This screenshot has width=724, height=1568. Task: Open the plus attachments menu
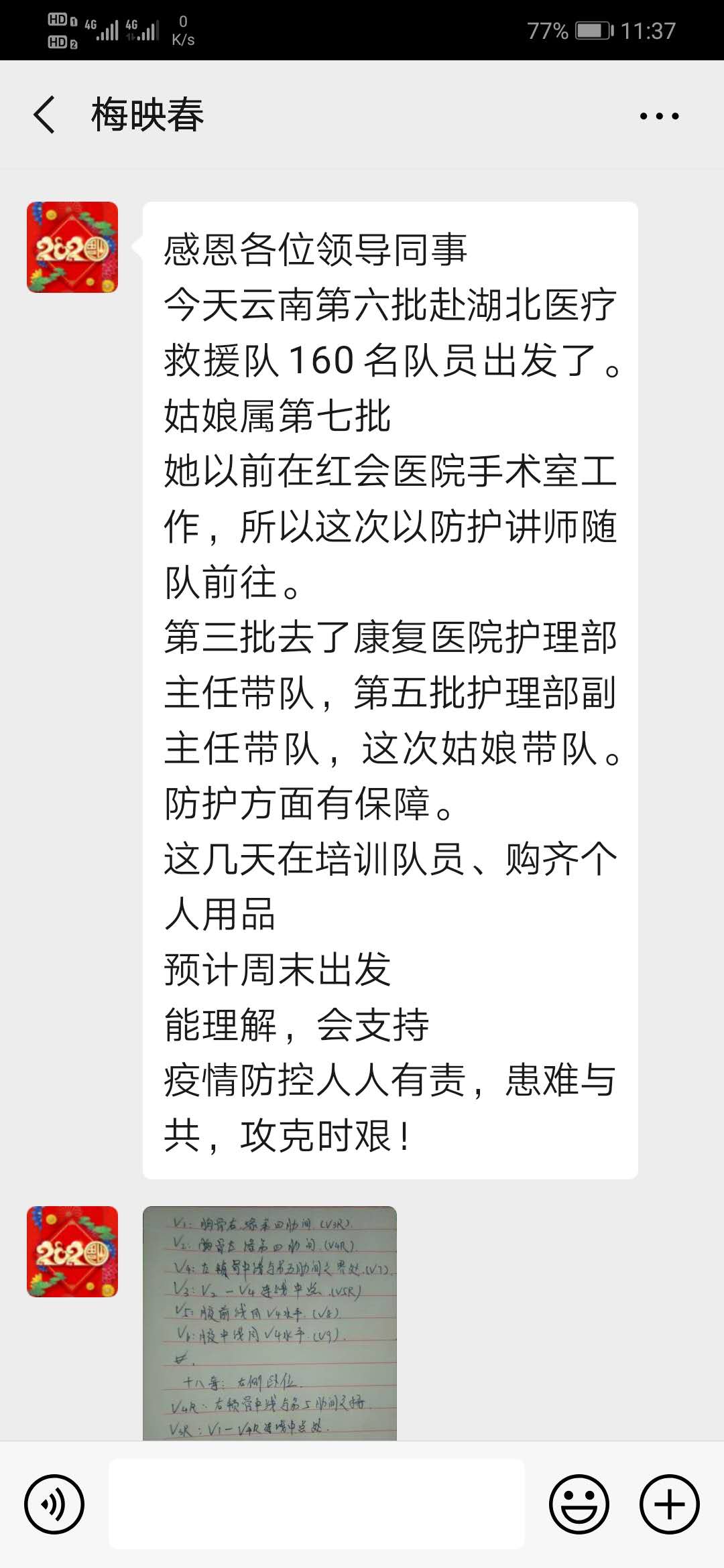pos(669,1504)
